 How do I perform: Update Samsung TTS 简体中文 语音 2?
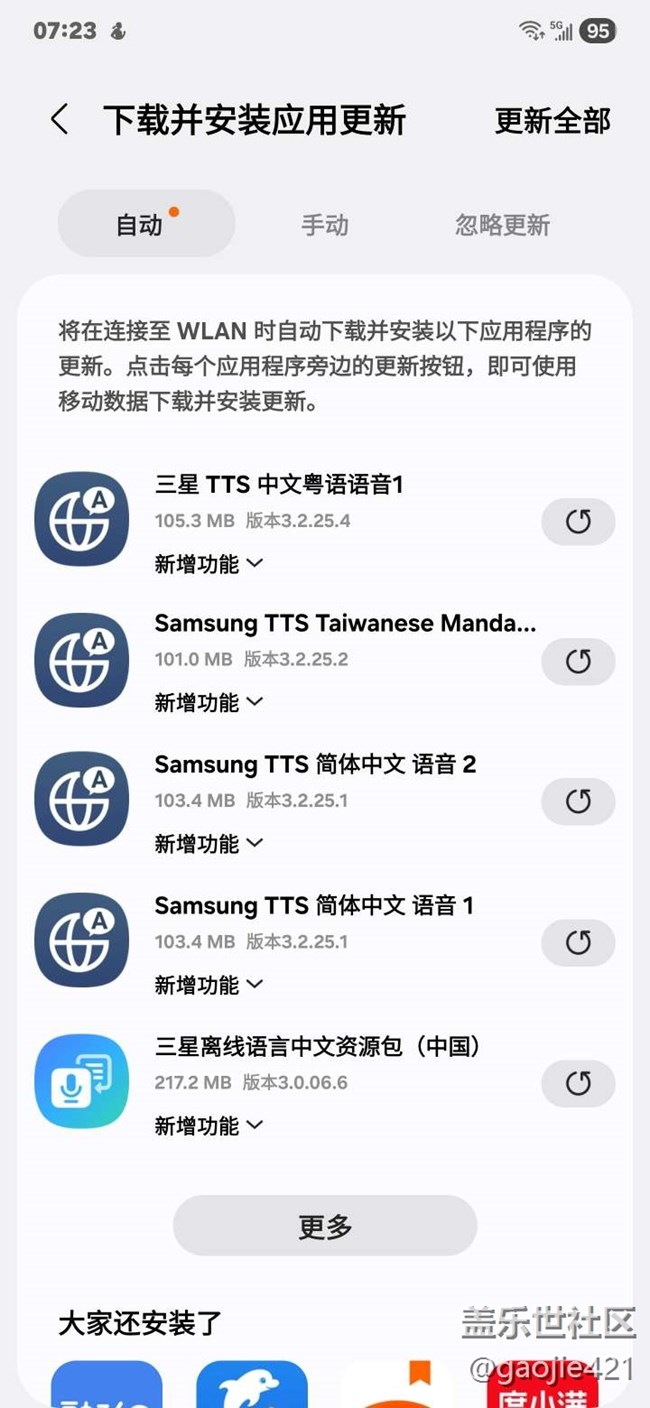click(x=578, y=801)
